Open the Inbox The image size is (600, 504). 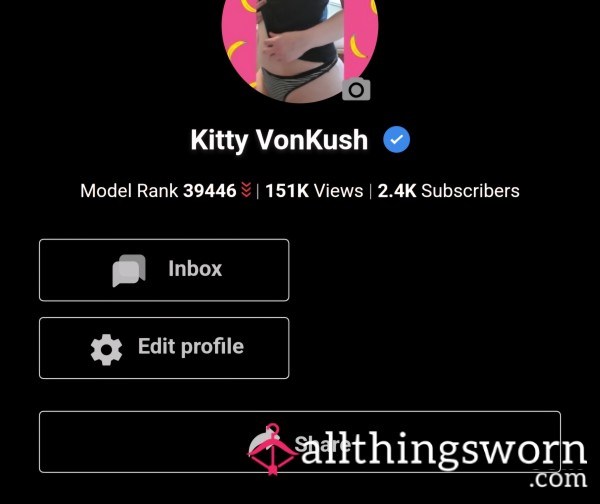coord(164,270)
